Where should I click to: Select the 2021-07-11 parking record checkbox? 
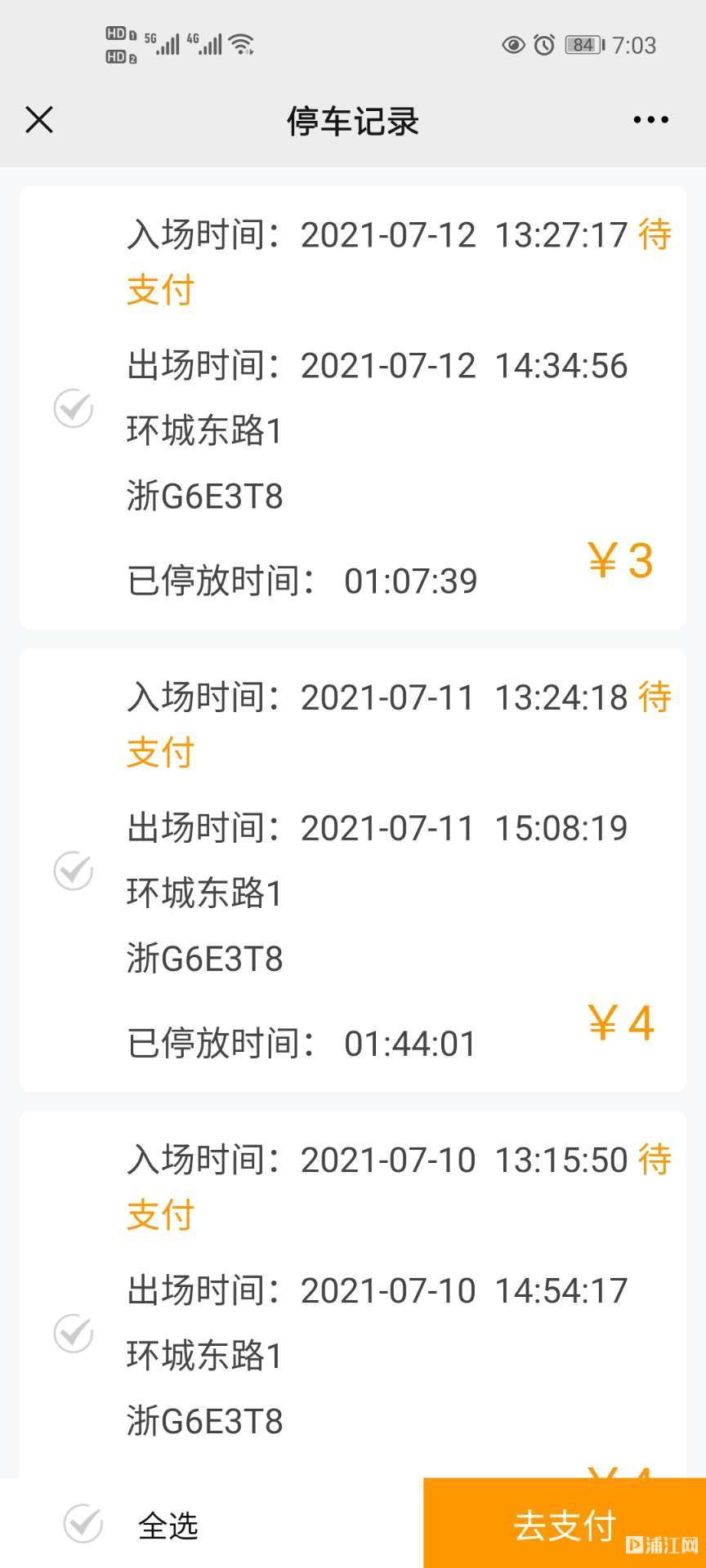tap(74, 870)
